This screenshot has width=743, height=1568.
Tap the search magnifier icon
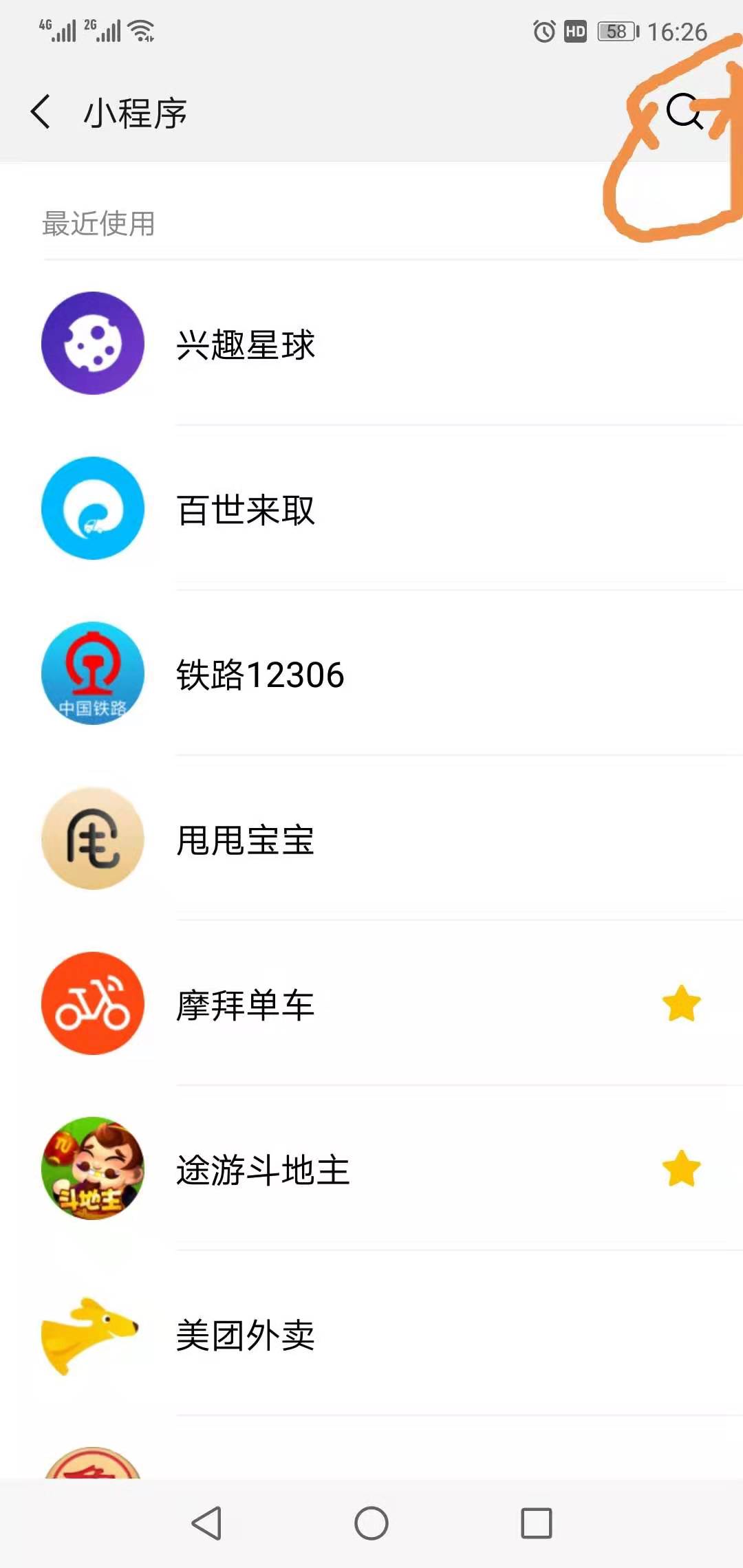(684, 113)
